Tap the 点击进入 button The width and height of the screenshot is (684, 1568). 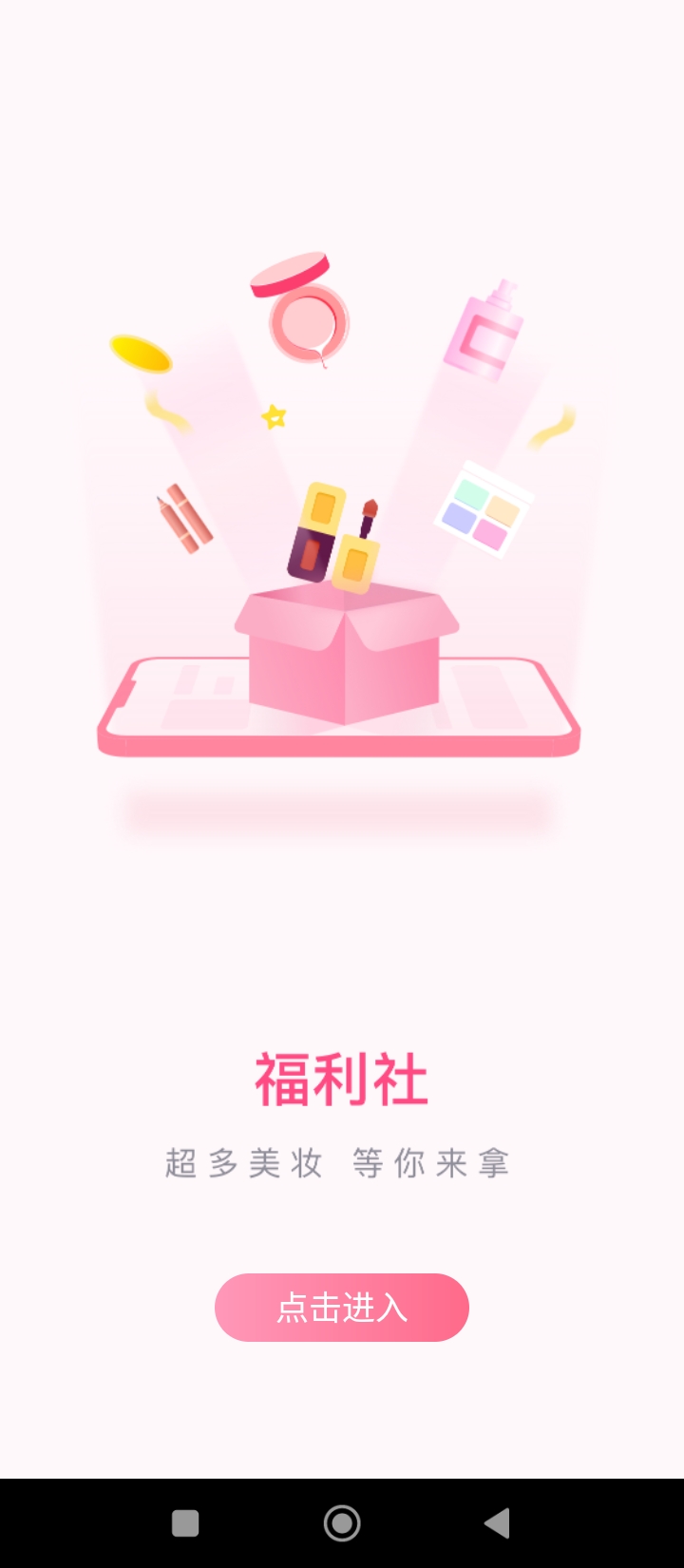point(342,1308)
